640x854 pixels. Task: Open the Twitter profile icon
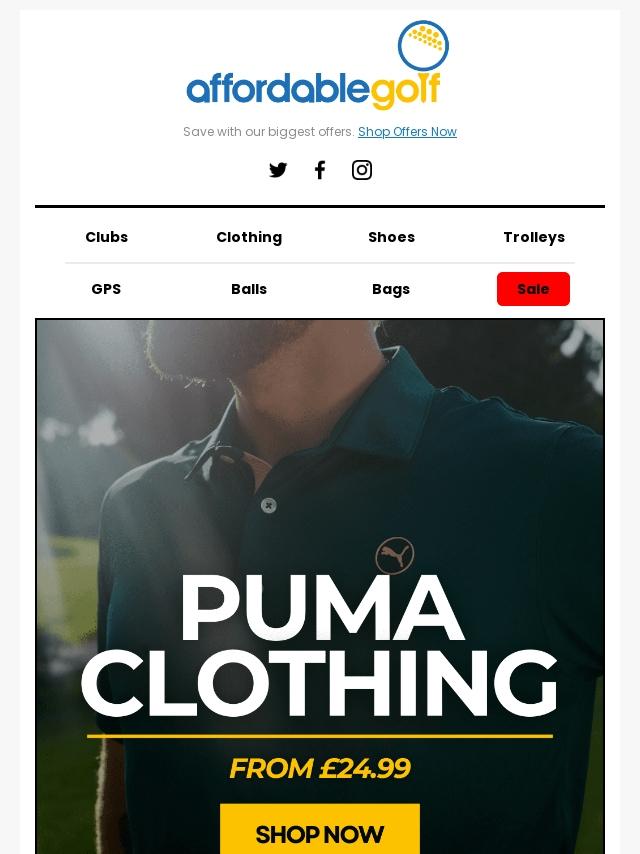coord(278,170)
